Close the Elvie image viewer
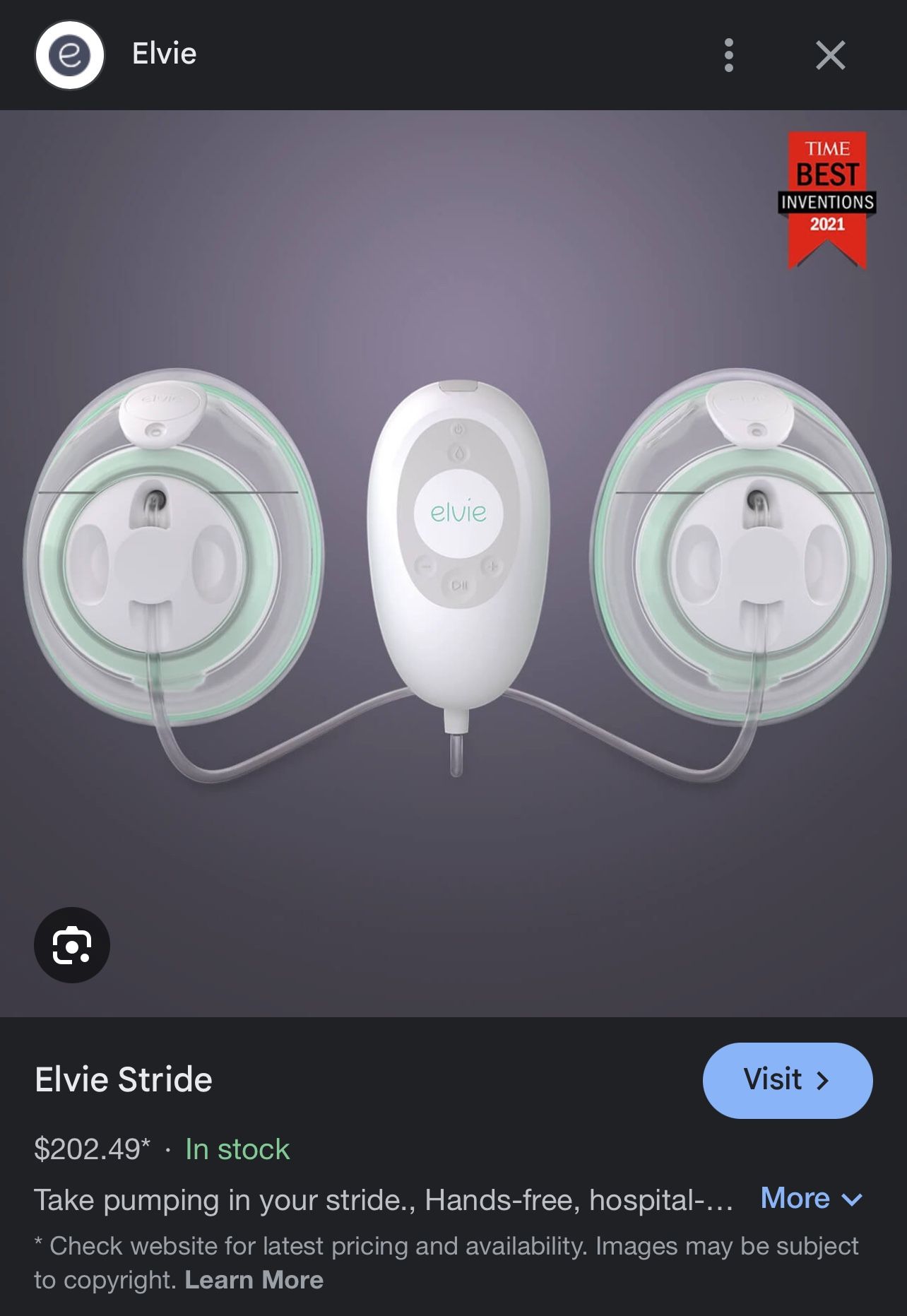907x1316 pixels. click(830, 55)
